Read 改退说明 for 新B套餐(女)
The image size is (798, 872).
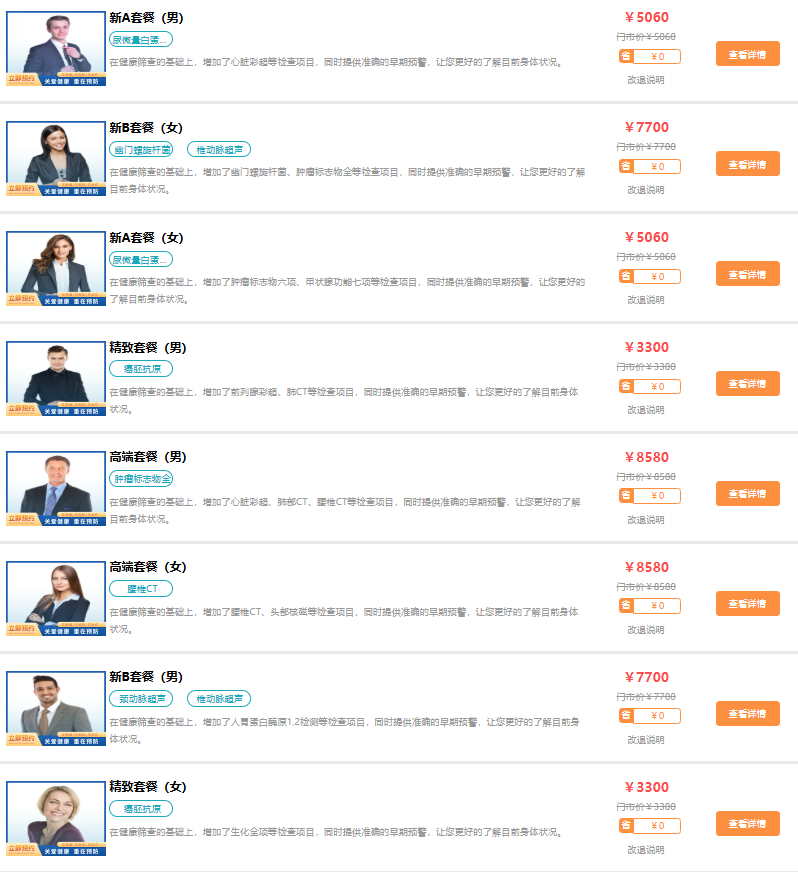[x=645, y=190]
